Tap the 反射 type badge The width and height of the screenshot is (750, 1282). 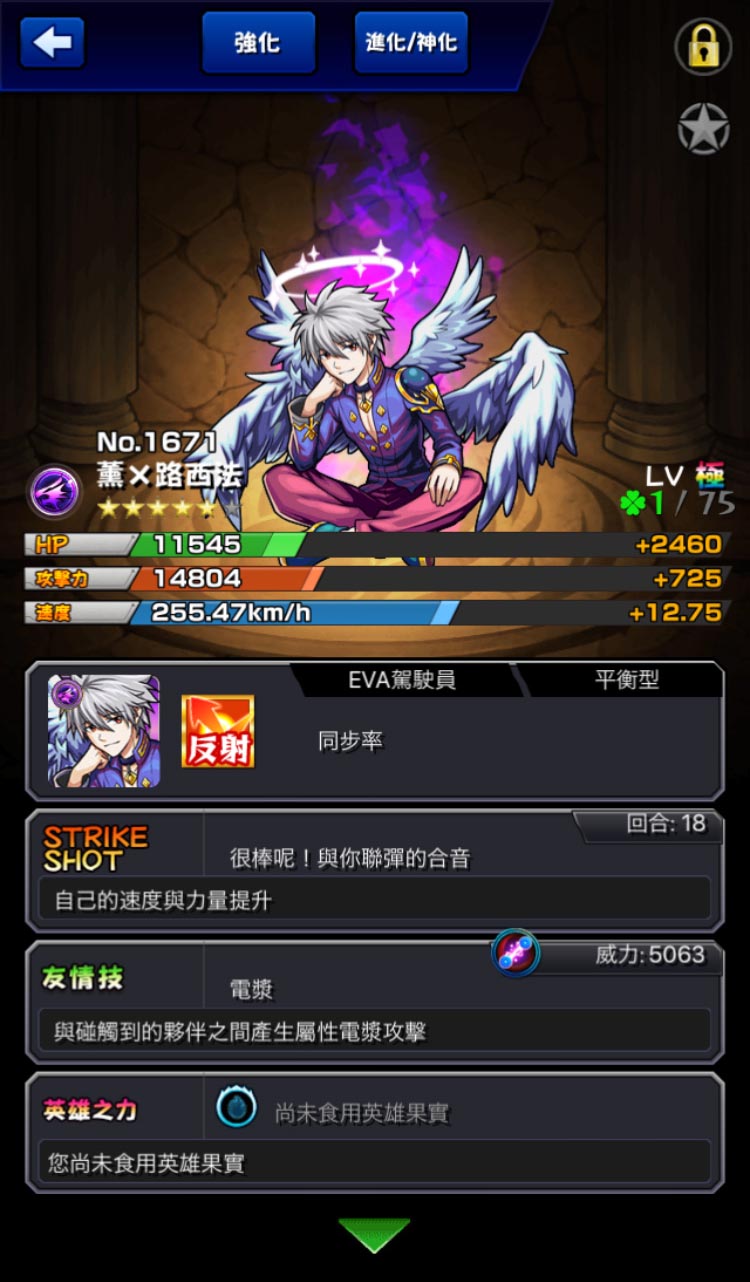tap(218, 731)
